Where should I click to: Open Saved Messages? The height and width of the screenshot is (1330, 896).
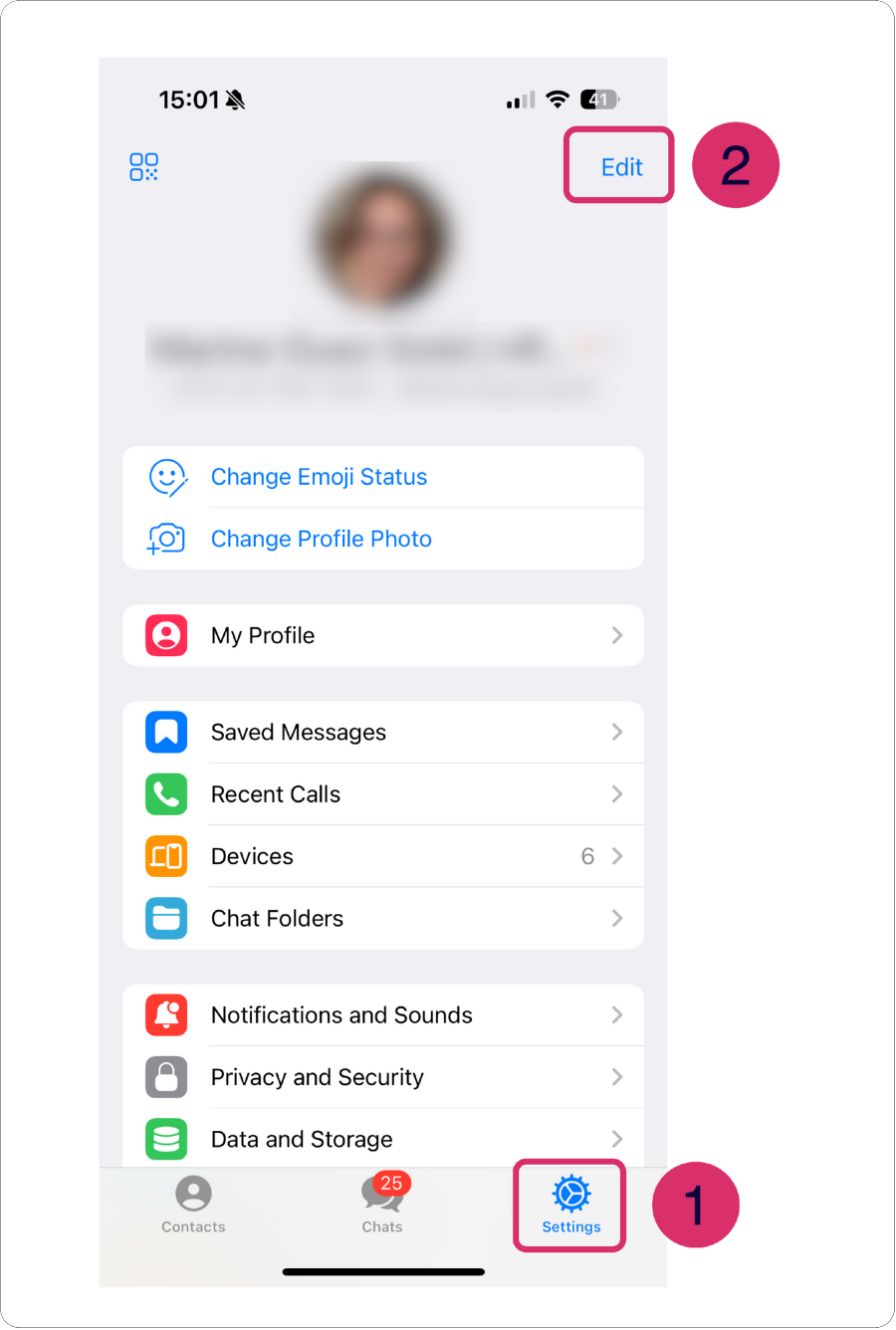tap(382, 733)
